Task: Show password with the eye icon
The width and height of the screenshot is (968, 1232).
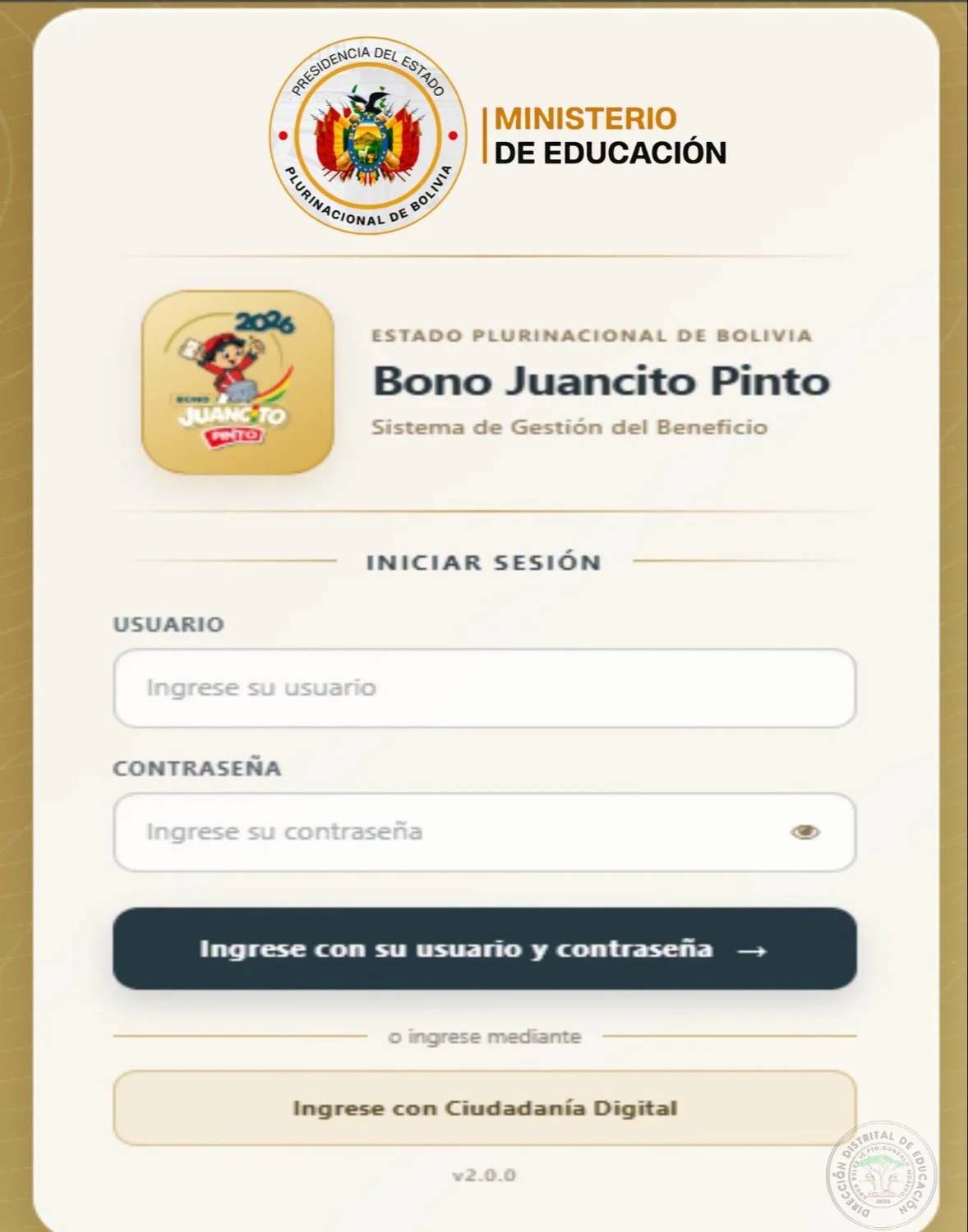Action: click(x=804, y=832)
